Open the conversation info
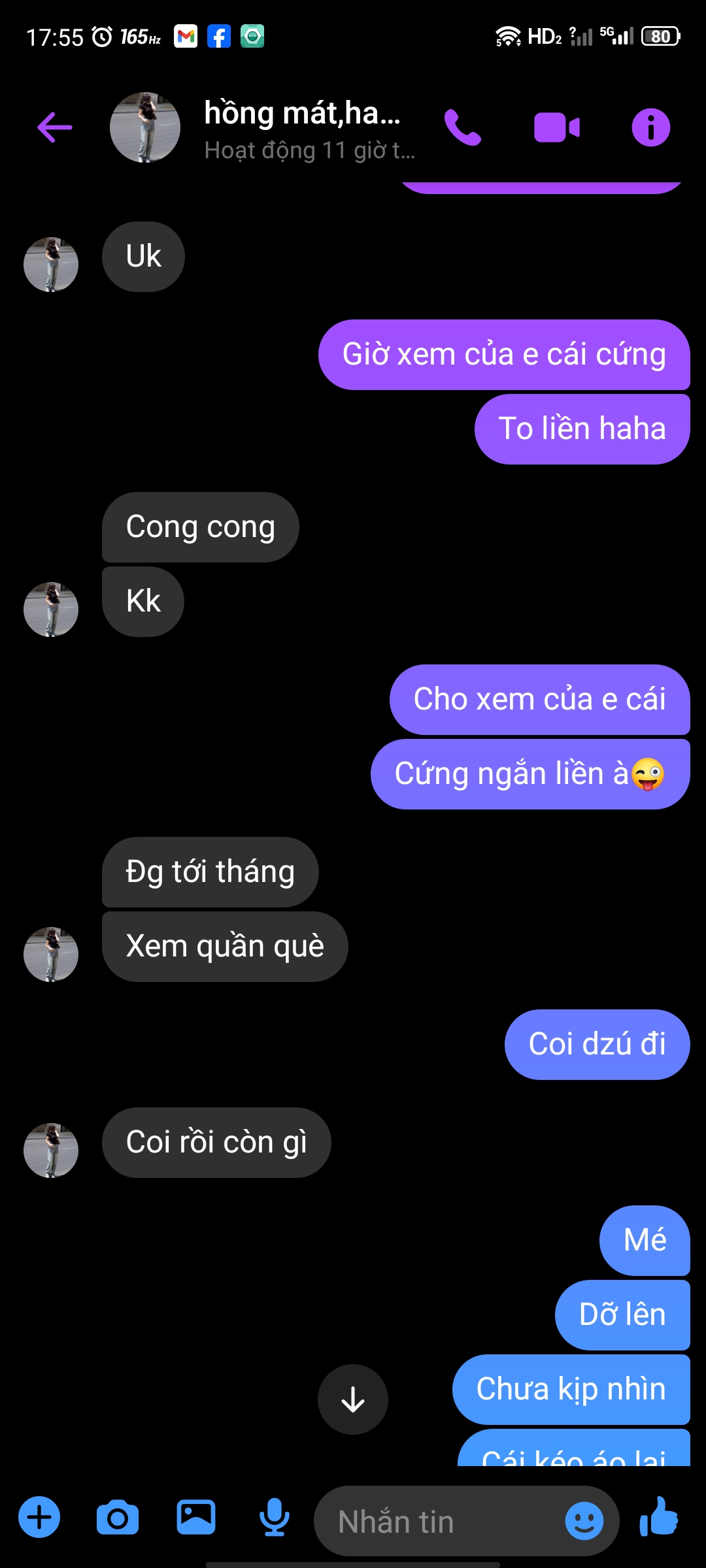Screen dimensions: 706x1568 click(x=650, y=127)
